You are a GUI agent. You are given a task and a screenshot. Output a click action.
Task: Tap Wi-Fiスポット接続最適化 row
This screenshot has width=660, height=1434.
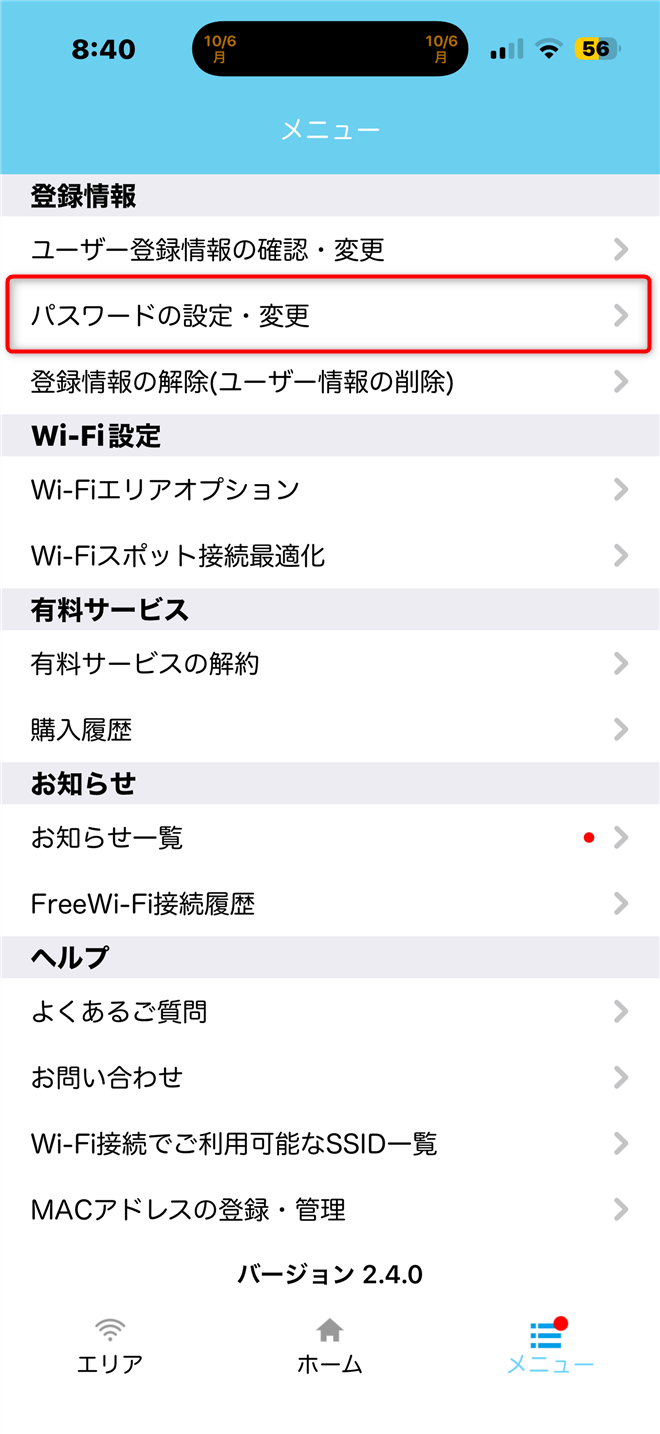(329, 555)
